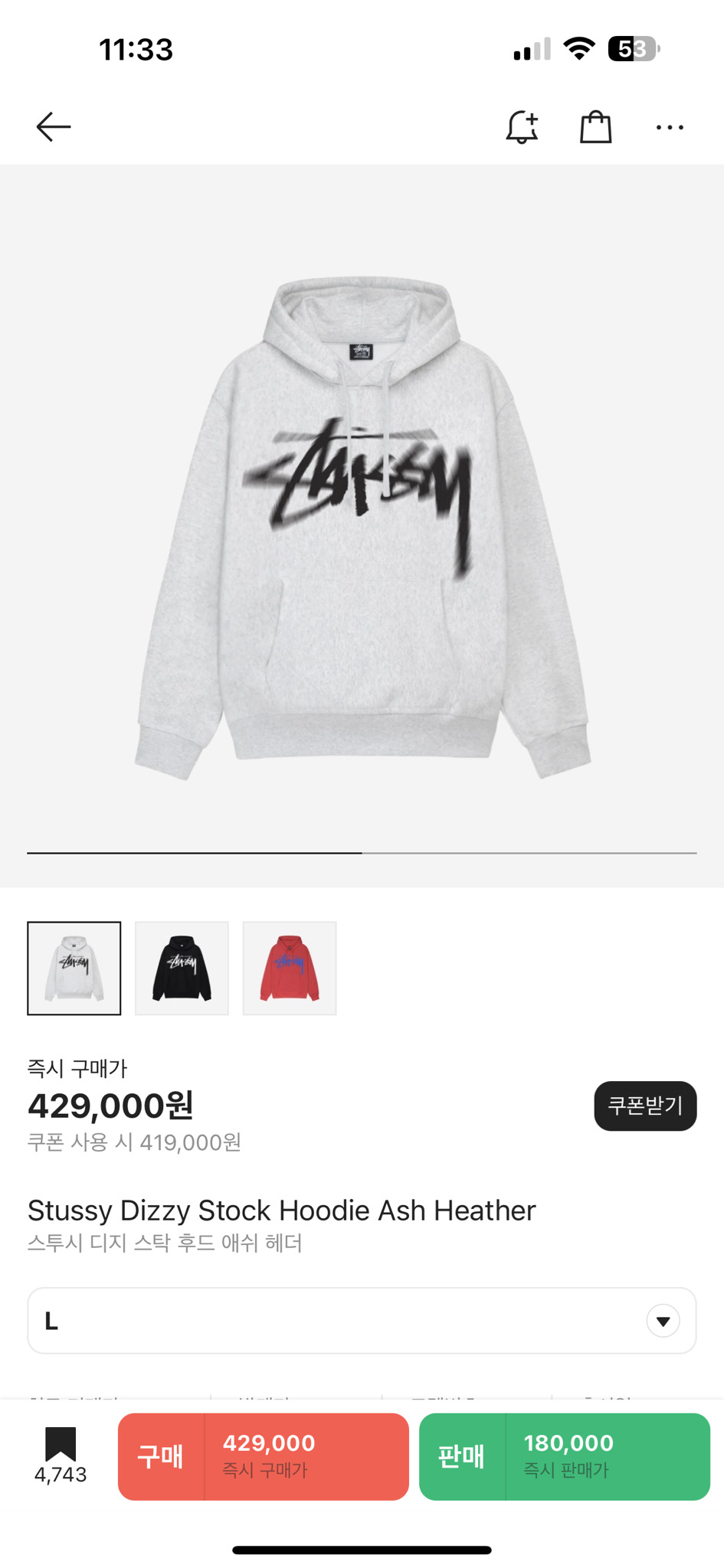
Task: Tap the 쿠폰받기 coupon button
Action: [x=645, y=1106]
